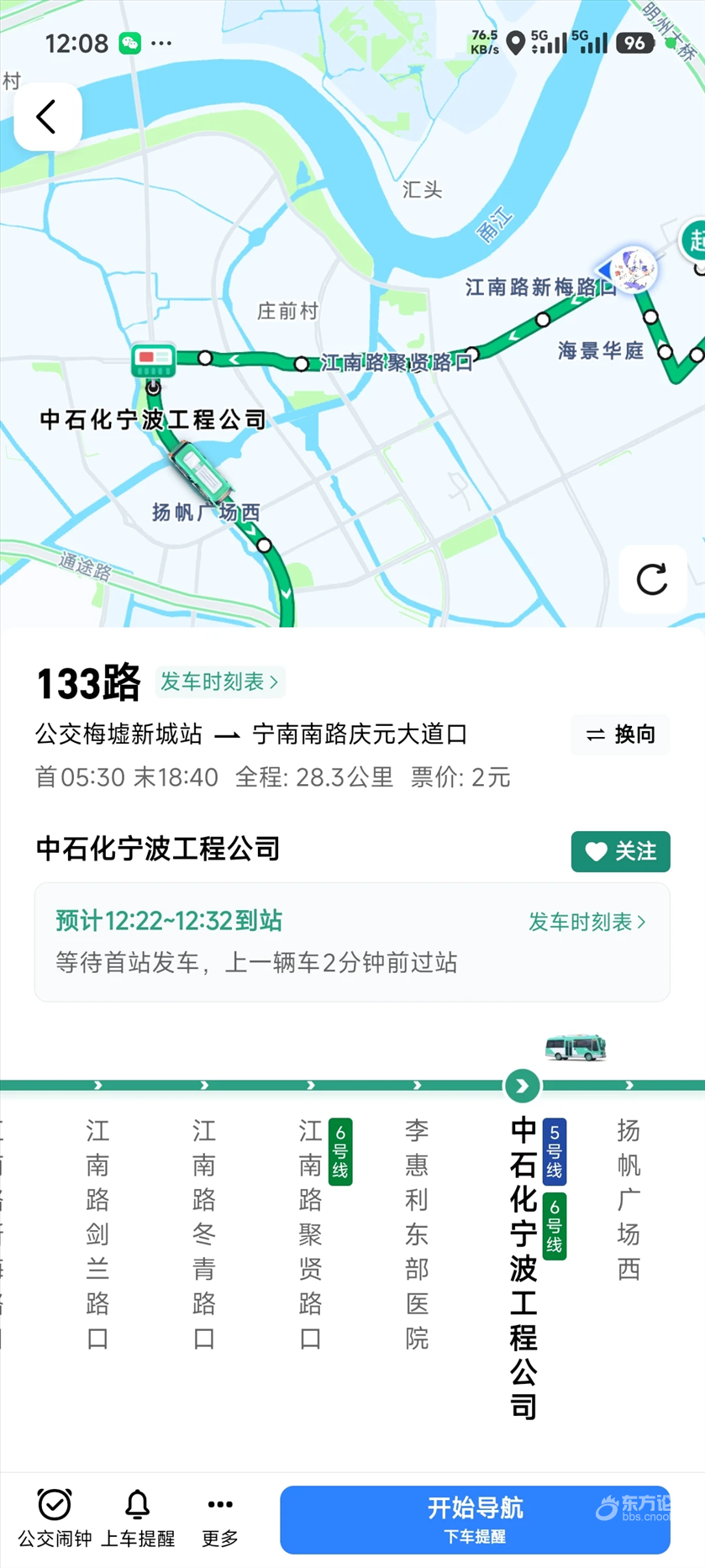Select the 扬帆广场西 stop

[629, 1198]
